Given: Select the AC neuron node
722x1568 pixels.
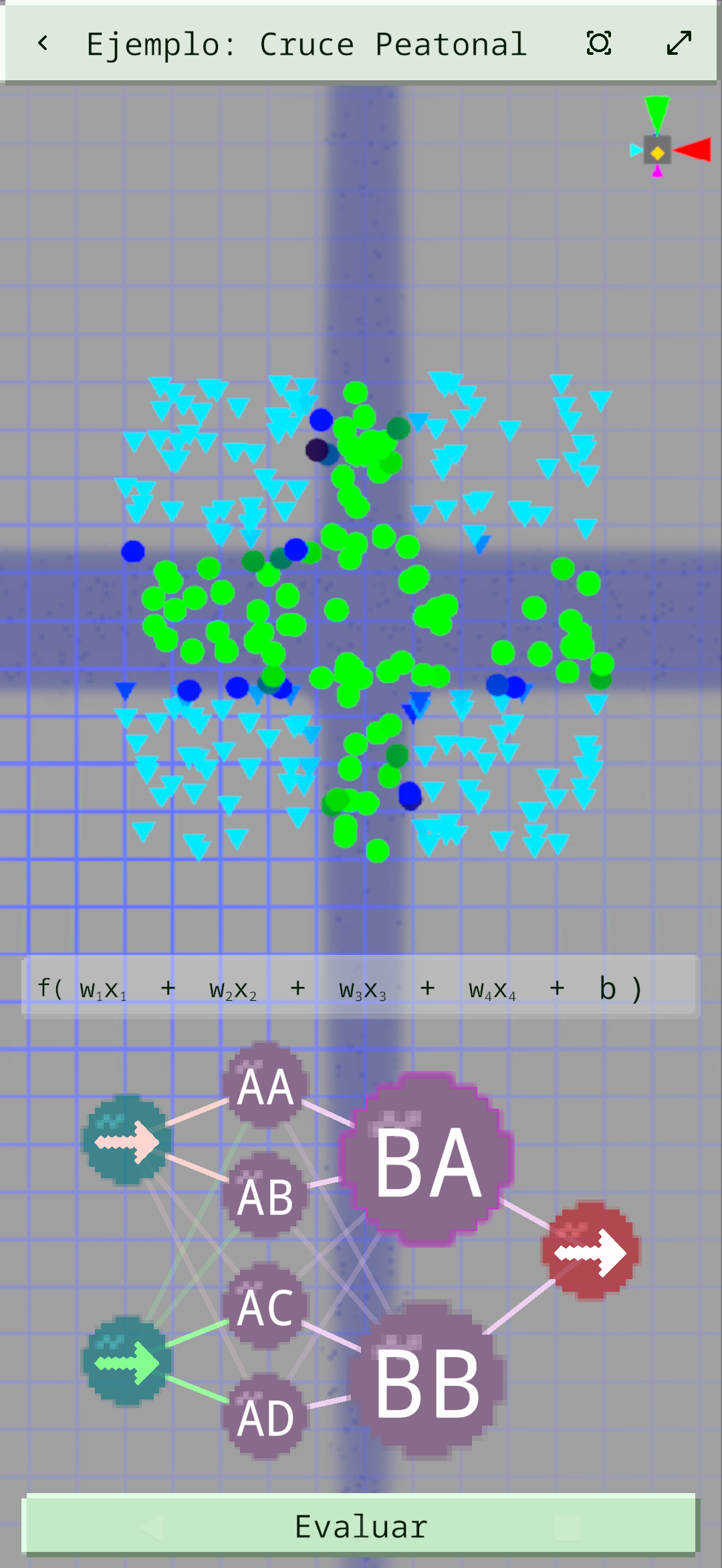Looking at the screenshot, I should tap(265, 1306).
